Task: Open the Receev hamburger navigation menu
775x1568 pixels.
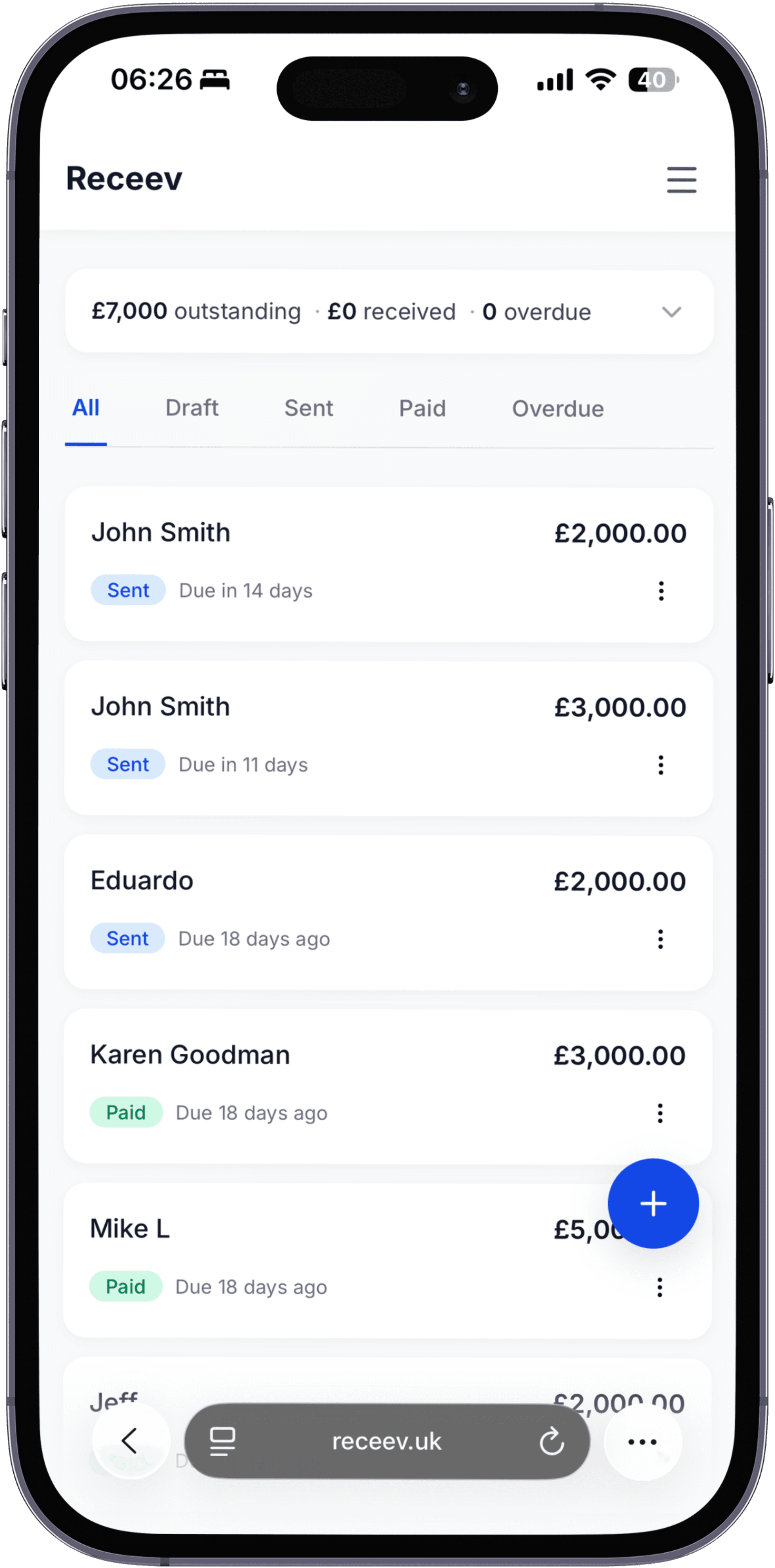Action: click(681, 180)
